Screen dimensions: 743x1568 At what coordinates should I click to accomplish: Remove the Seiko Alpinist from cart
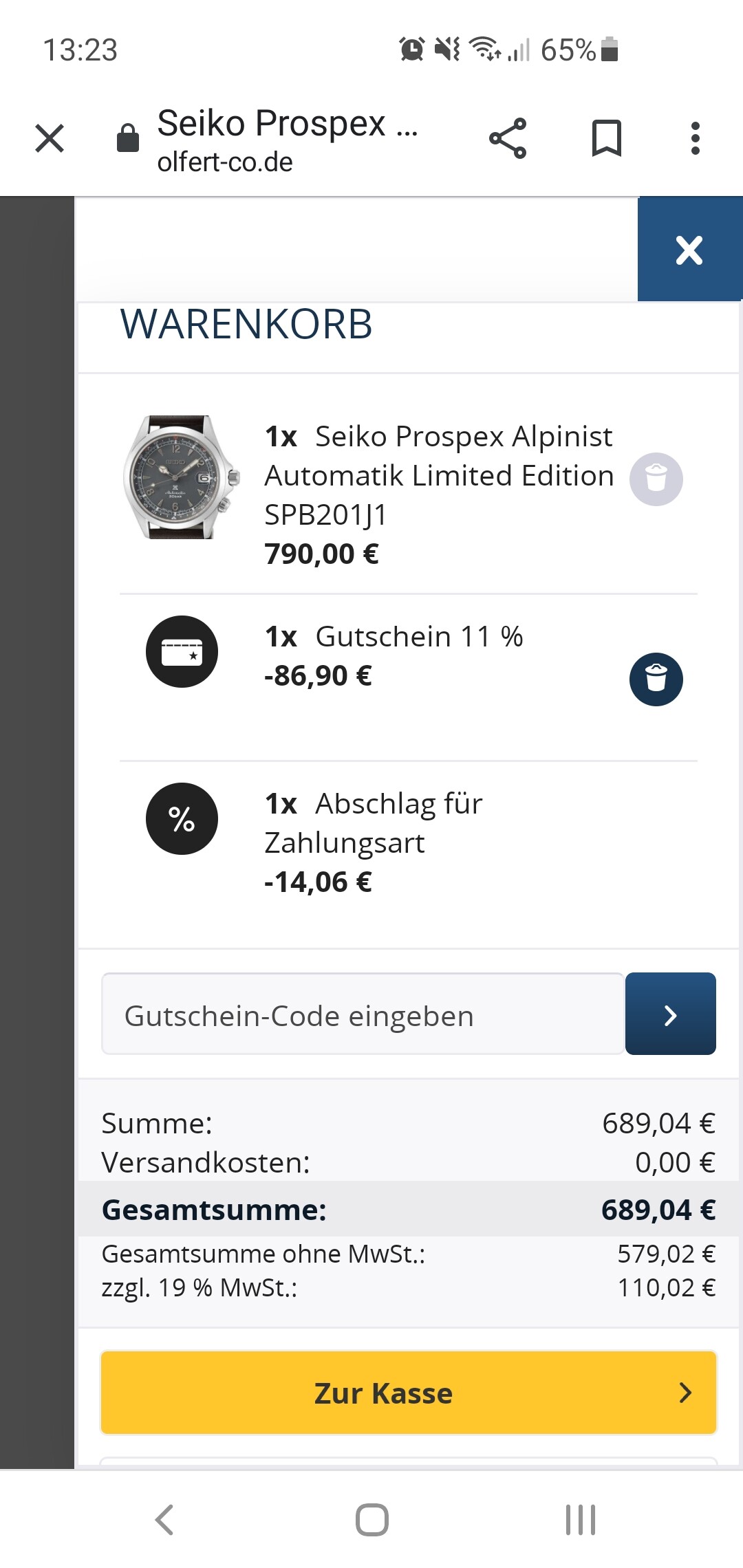point(656,479)
